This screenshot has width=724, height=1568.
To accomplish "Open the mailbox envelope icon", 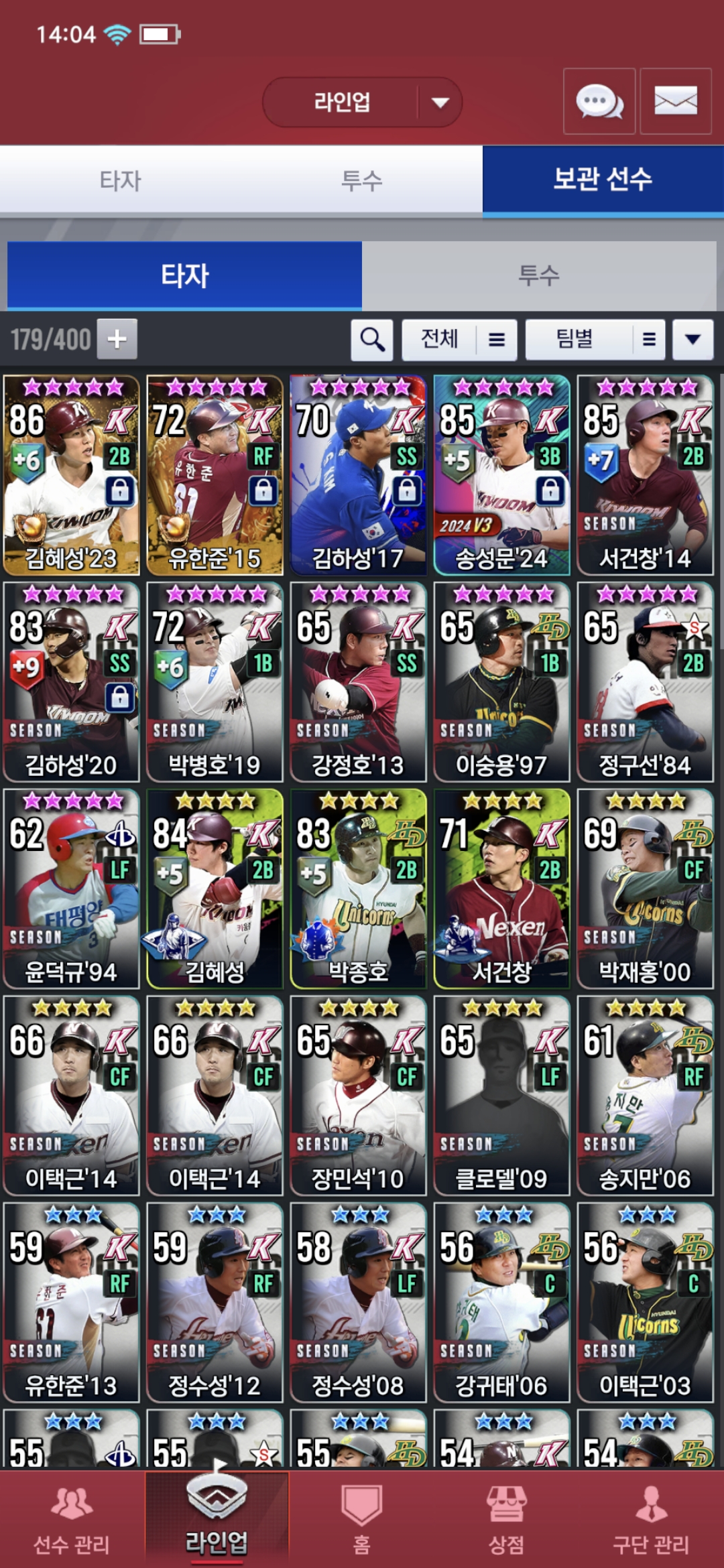I will tap(675, 102).
